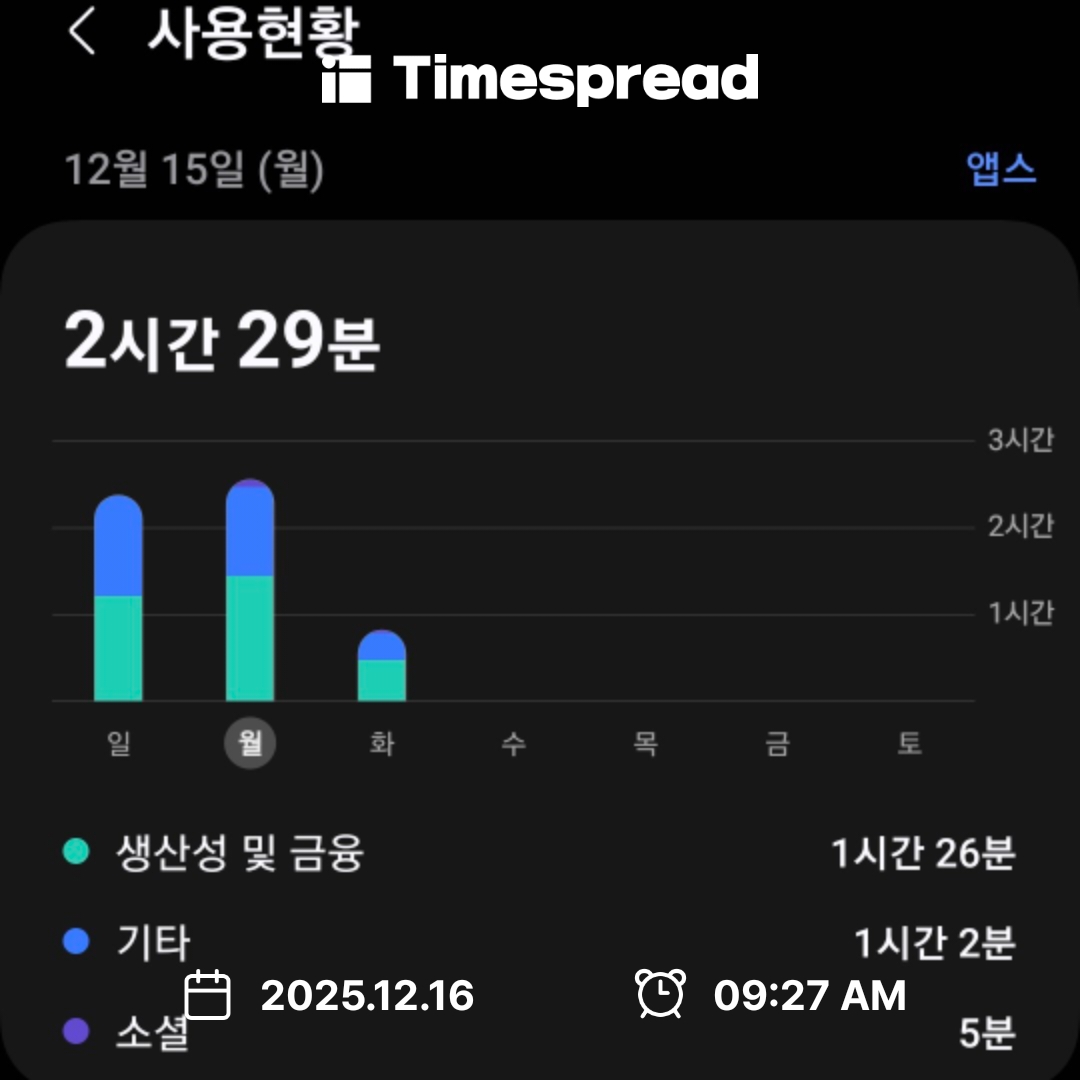Open the 소셜 category row

[x=153, y=1034]
